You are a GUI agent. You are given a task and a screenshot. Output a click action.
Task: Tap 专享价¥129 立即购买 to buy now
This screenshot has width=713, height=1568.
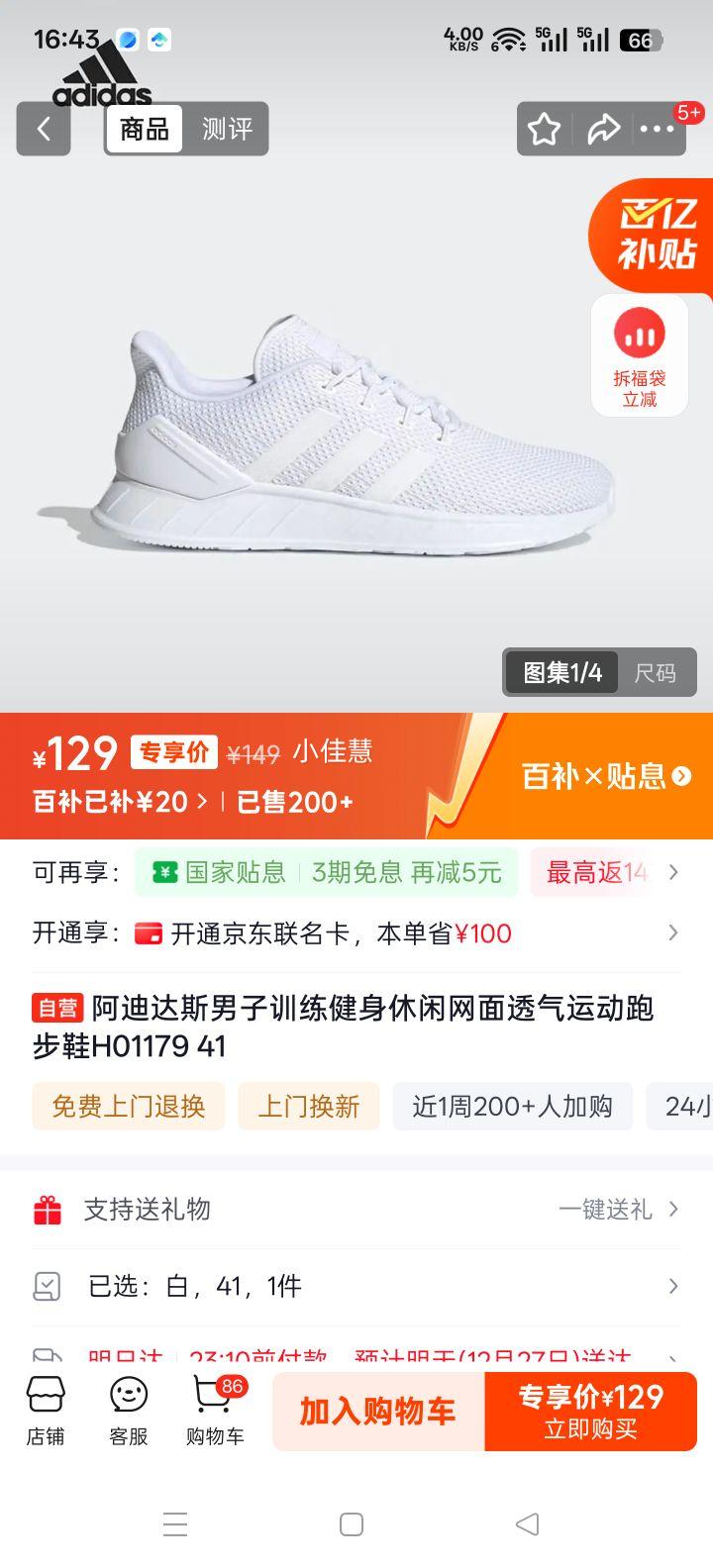589,1410
